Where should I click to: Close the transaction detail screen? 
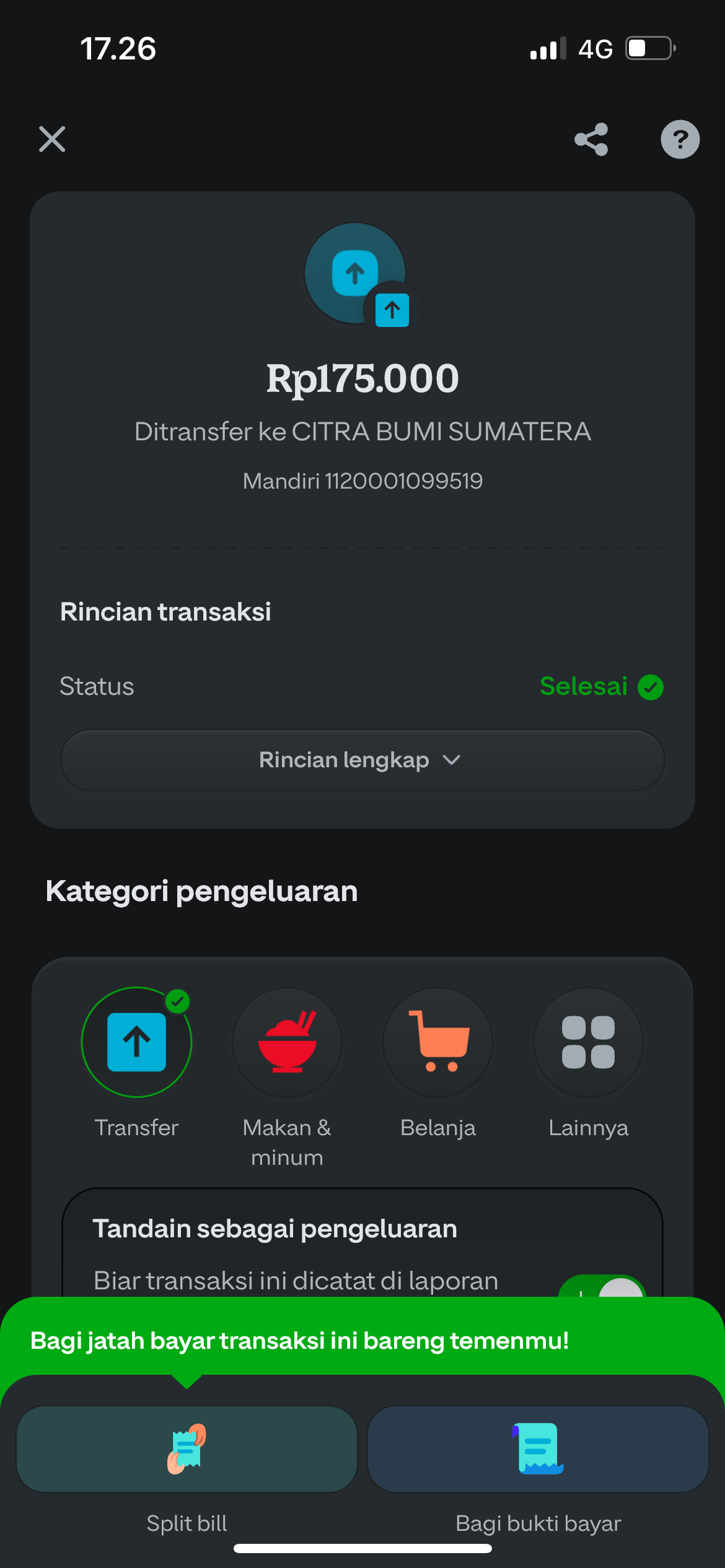52,139
